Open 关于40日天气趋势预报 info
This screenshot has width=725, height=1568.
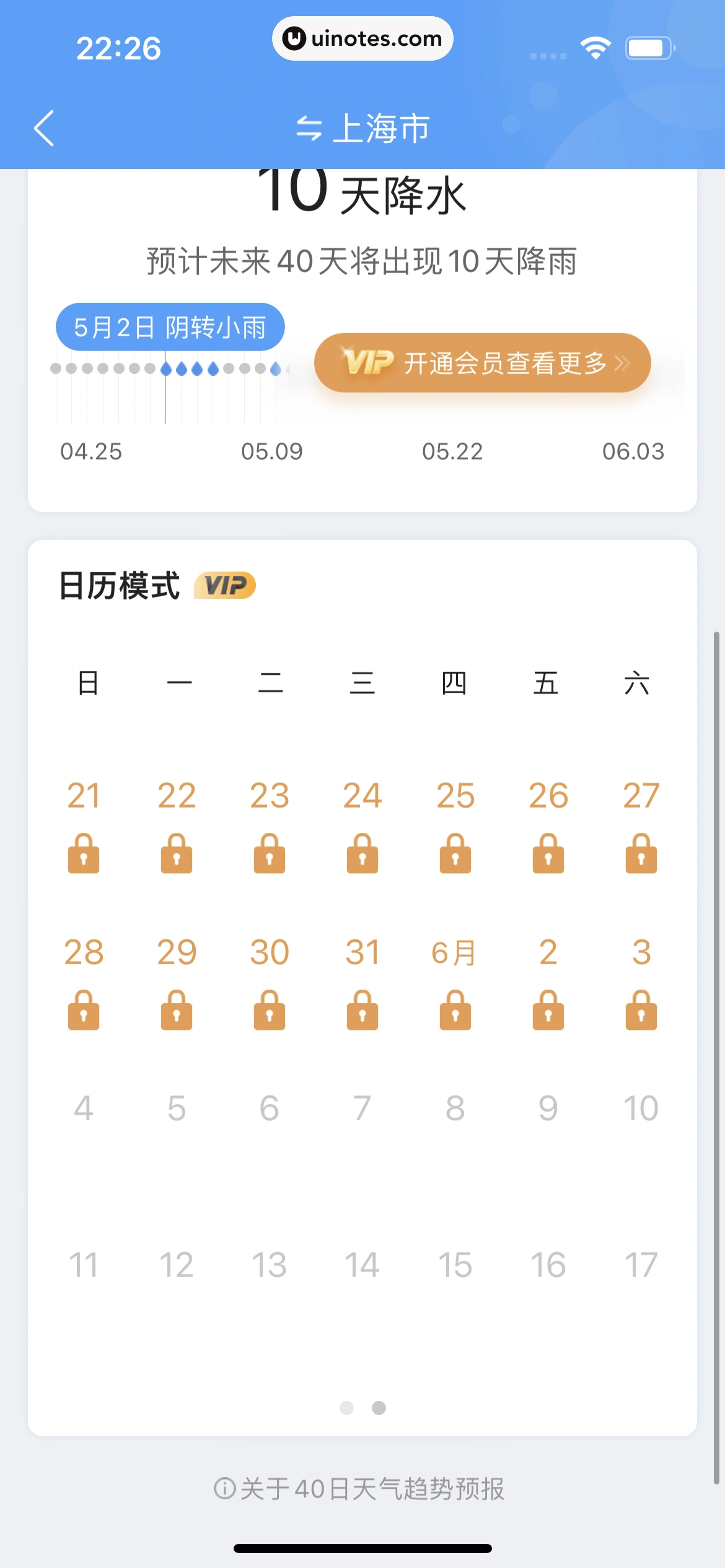[x=359, y=1489]
